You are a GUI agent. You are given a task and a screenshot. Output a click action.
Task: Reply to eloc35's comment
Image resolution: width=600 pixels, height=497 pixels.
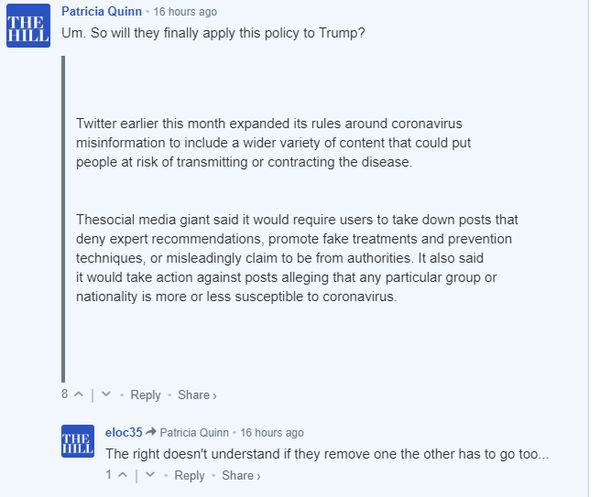point(189,476)
